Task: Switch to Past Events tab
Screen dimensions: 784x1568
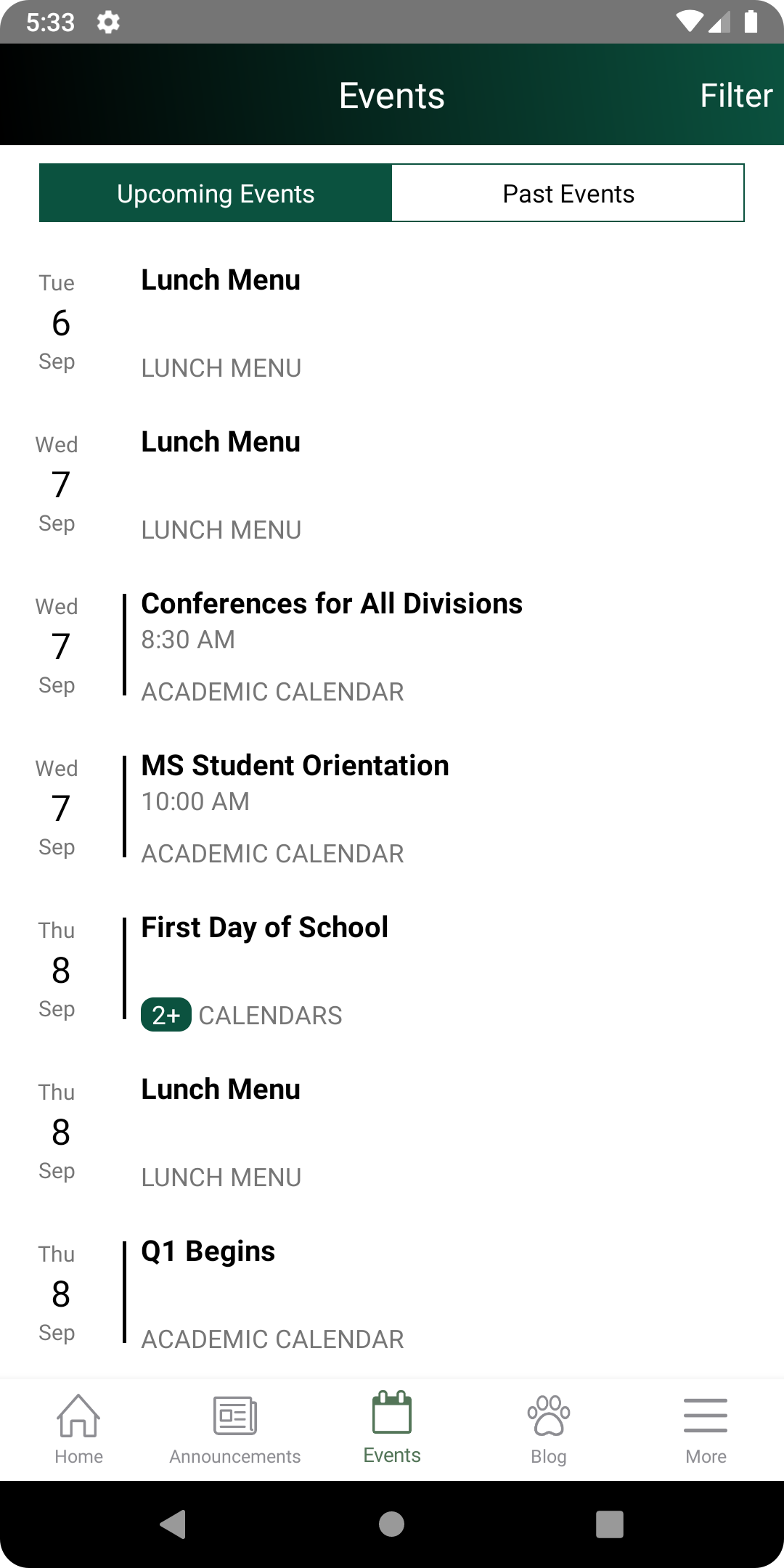Action: coord(568,193)
